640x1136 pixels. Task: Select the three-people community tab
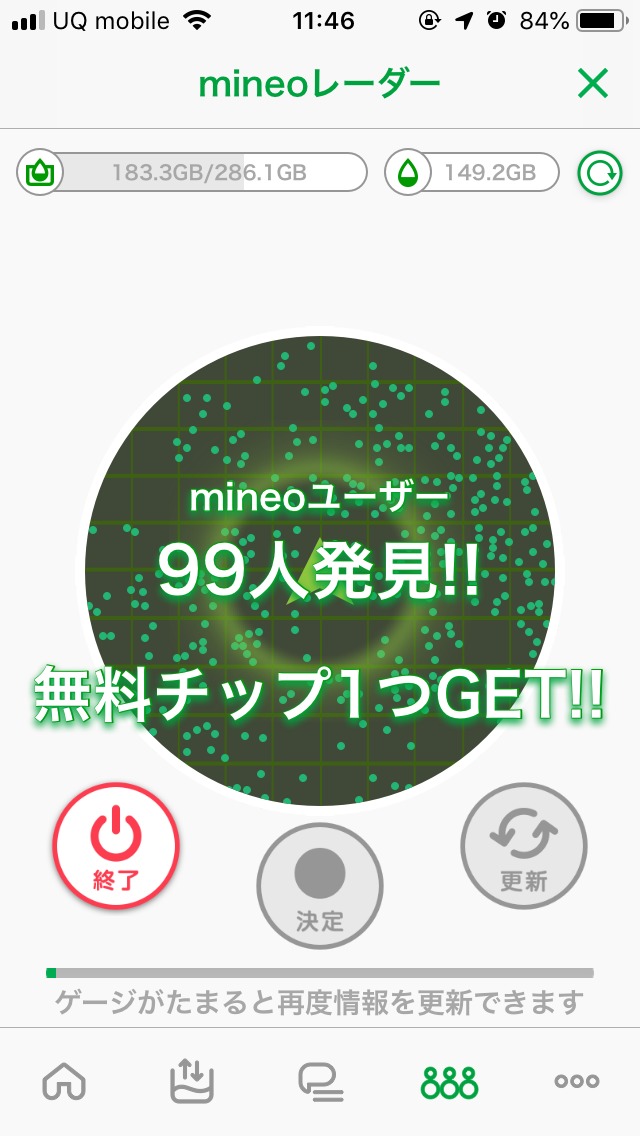tap(449, 1081)
